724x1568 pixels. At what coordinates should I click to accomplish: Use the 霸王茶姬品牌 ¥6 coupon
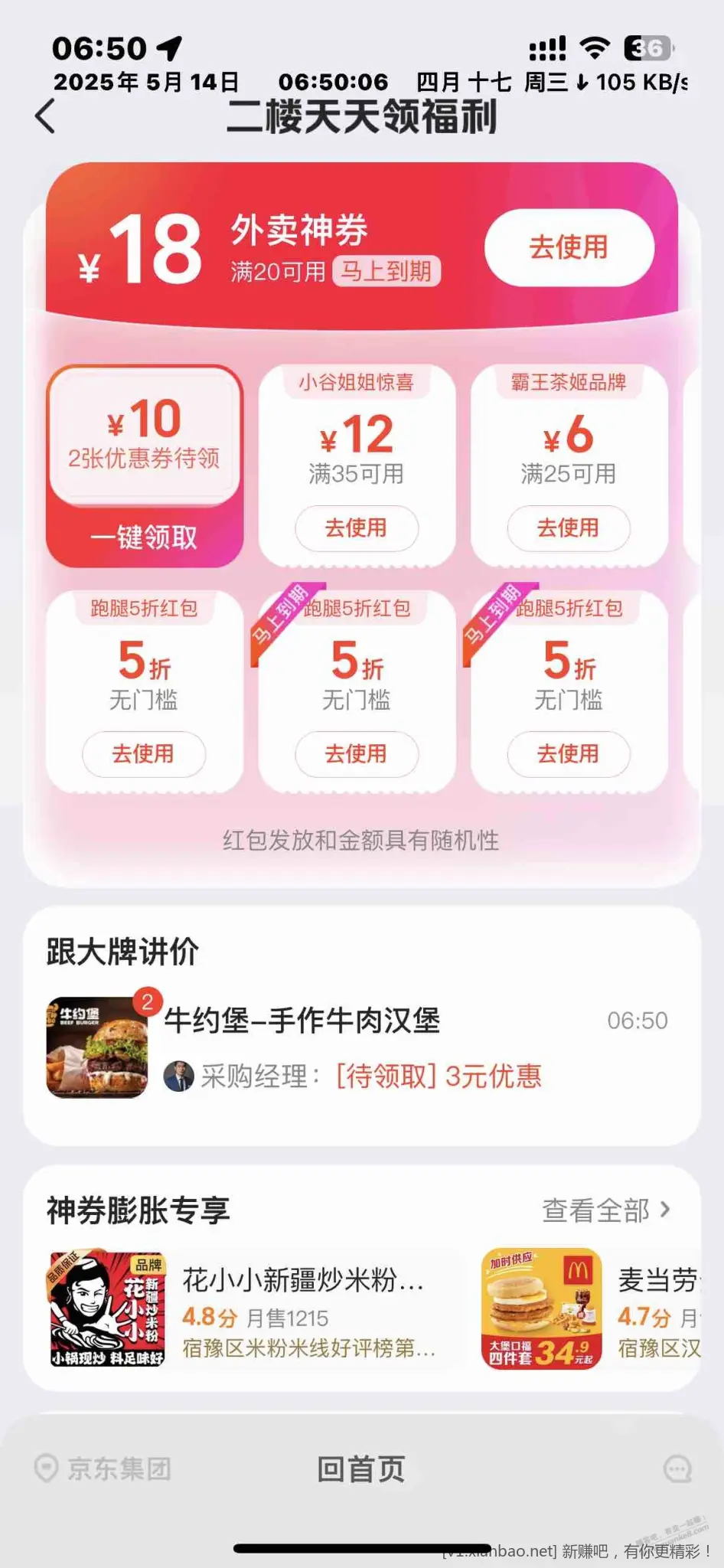[568, 528]
